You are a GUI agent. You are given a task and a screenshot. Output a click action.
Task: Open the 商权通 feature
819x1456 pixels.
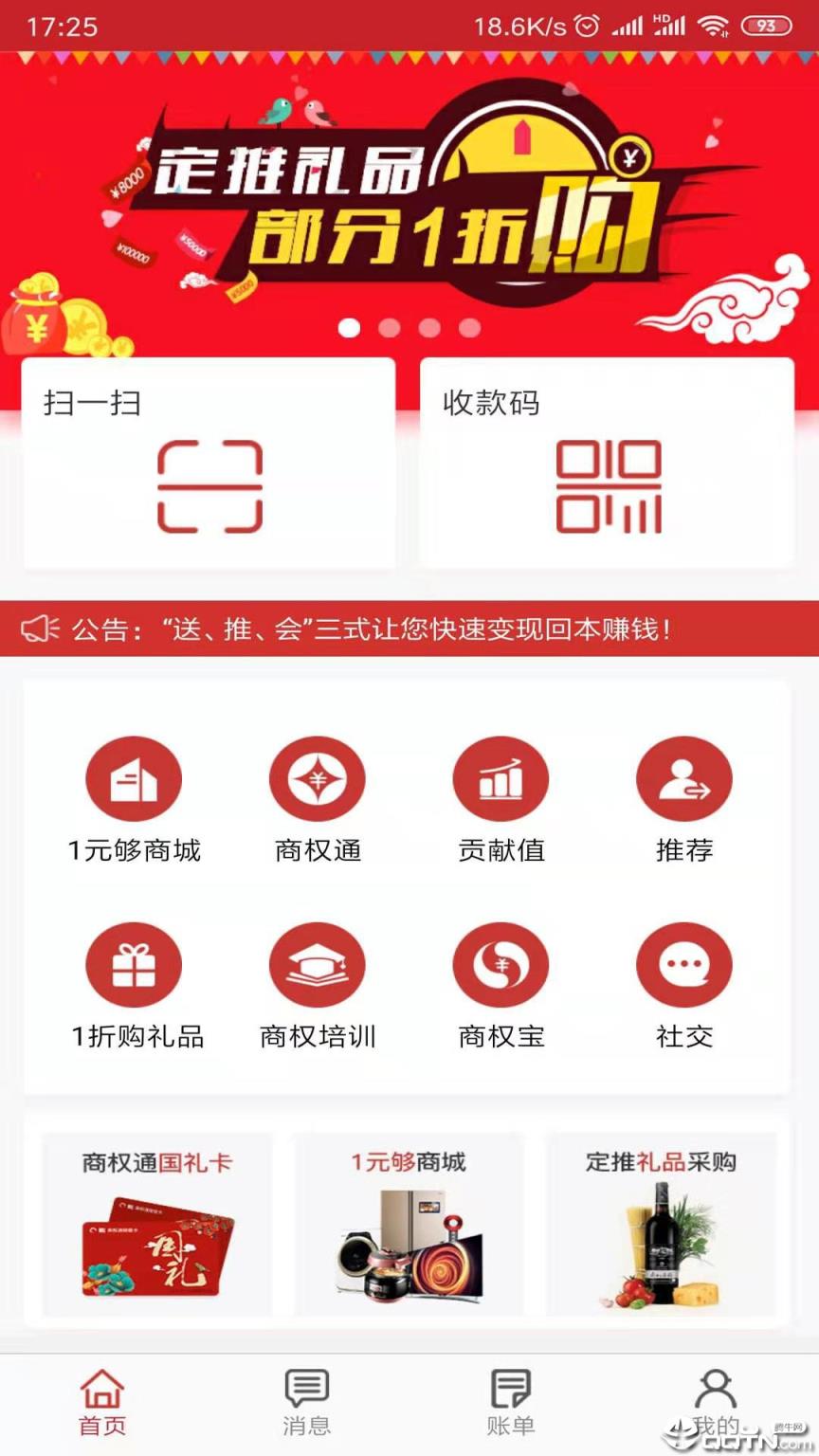pos(318,777)
